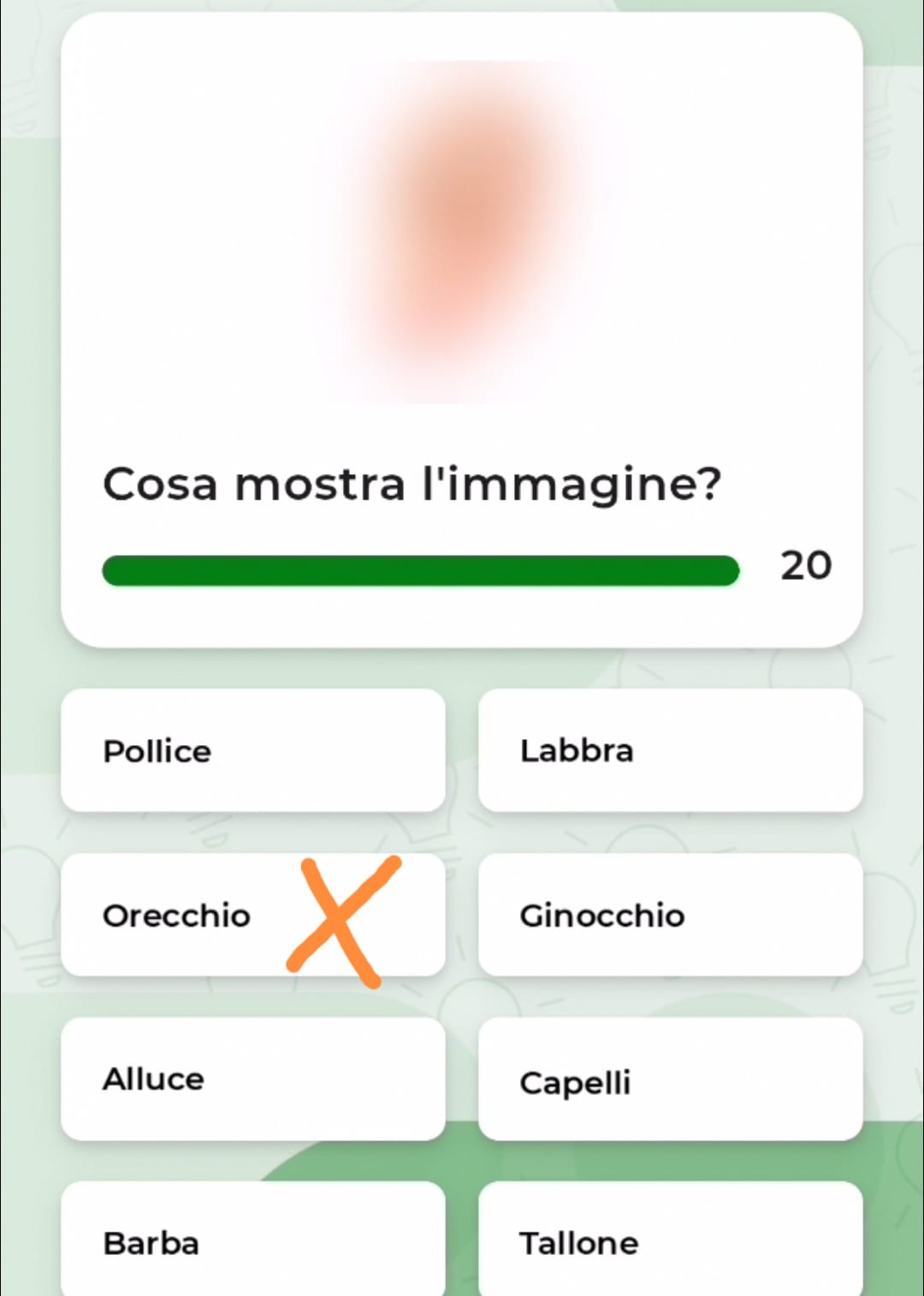
Task: Answer with Alluce
Action: (x=252, y=1079)
